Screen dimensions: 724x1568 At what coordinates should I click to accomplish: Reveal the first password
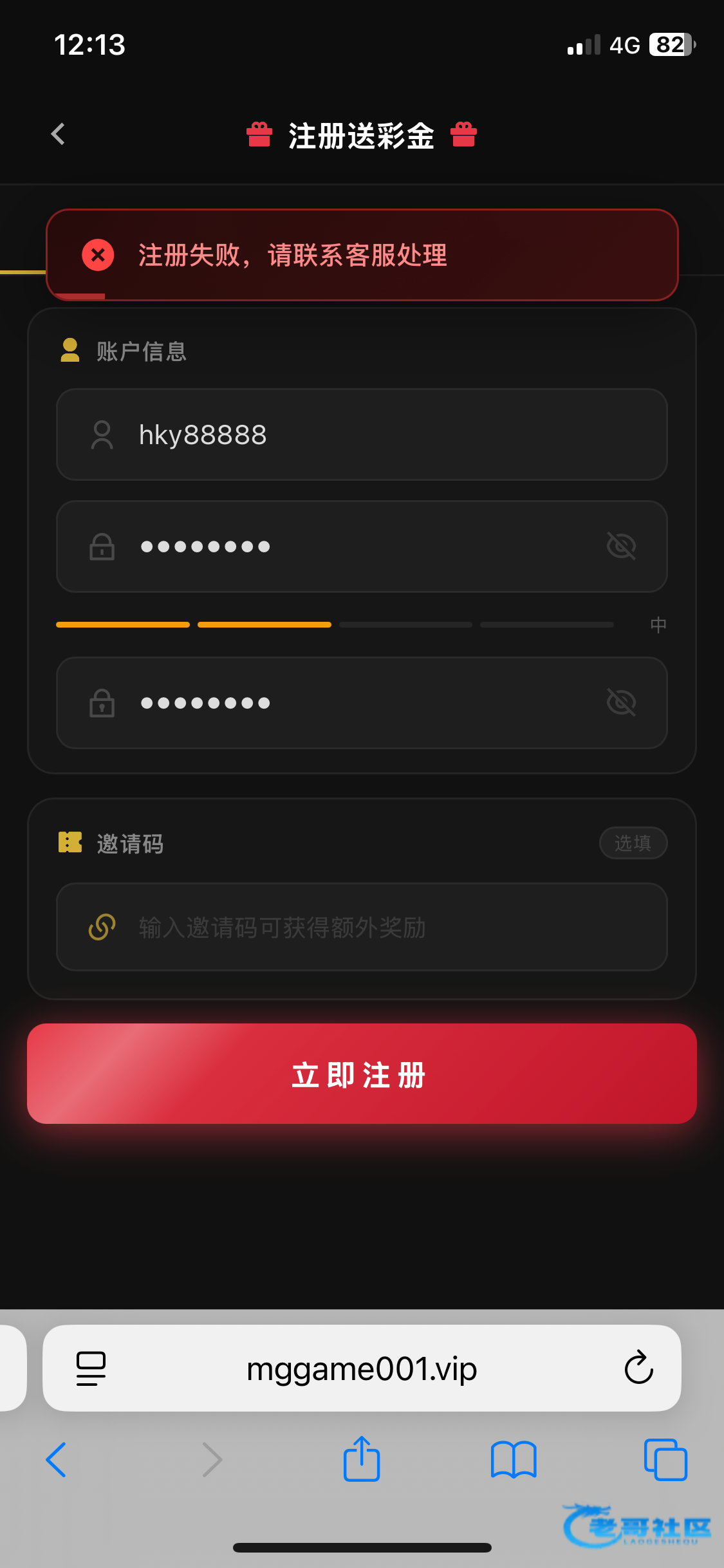tap(621, 546)
